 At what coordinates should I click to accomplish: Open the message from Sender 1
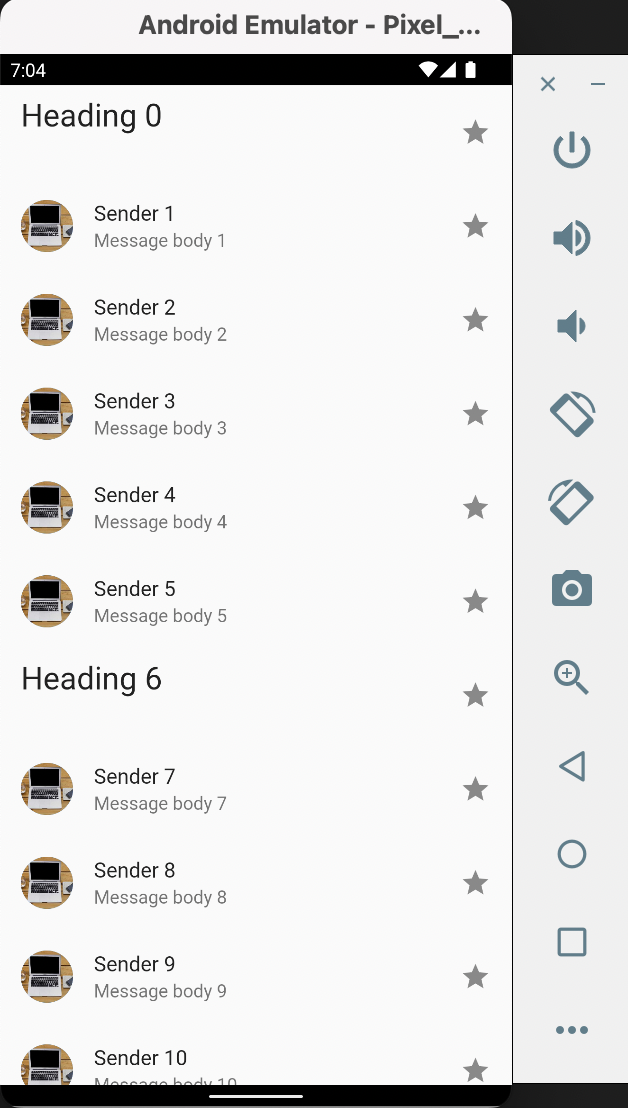[256, 226]
